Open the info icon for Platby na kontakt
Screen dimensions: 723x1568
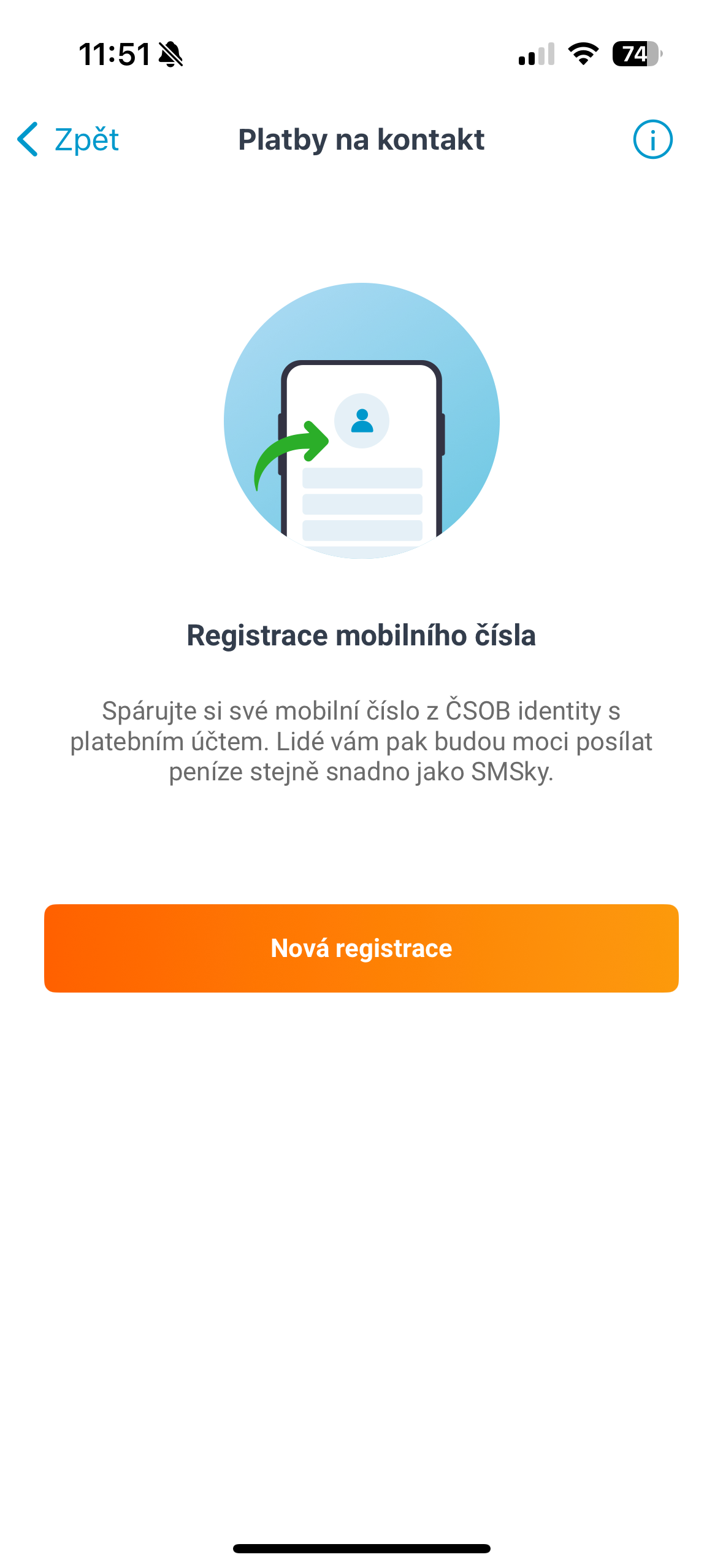pos(652,140)
